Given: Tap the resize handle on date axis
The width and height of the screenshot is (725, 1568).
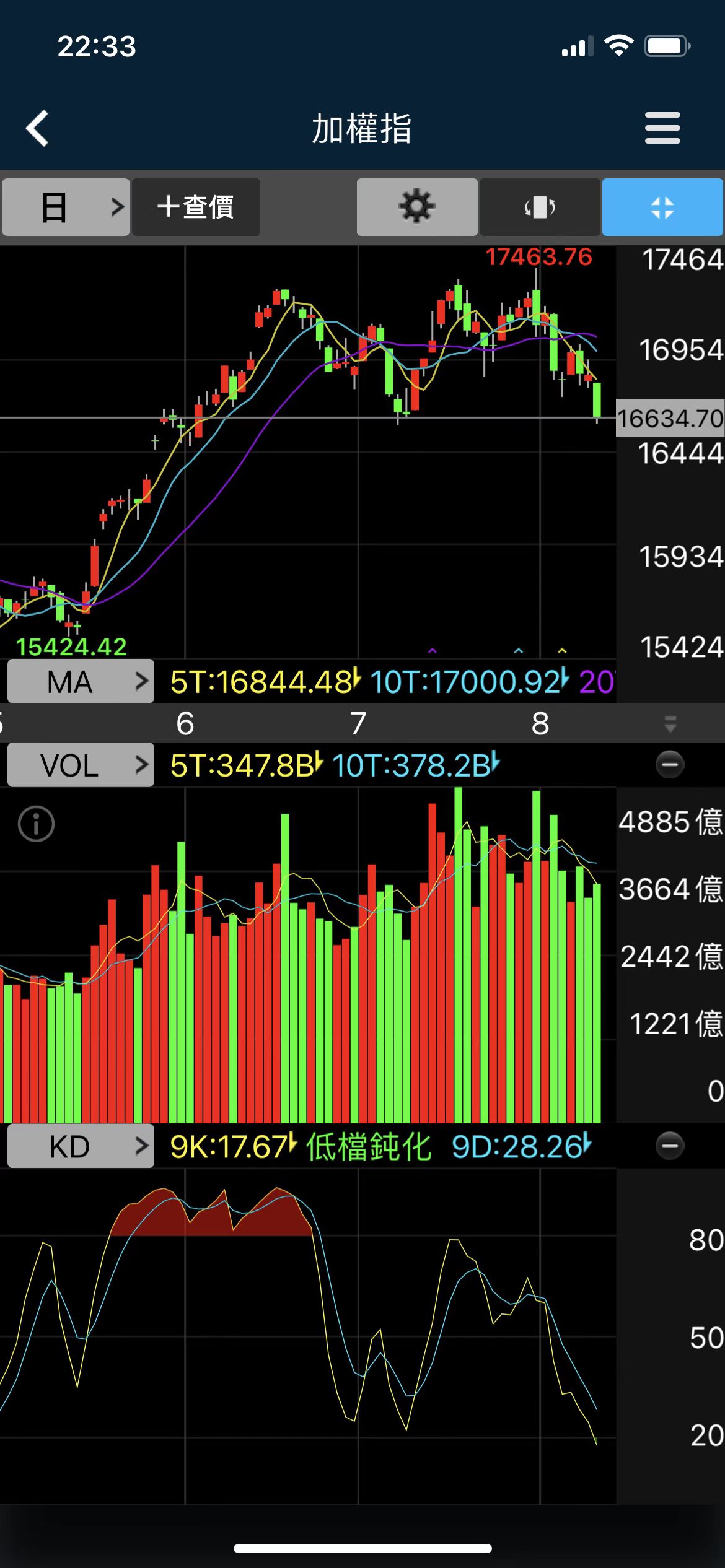Looking at the screenshot, I should pos(670,723).
